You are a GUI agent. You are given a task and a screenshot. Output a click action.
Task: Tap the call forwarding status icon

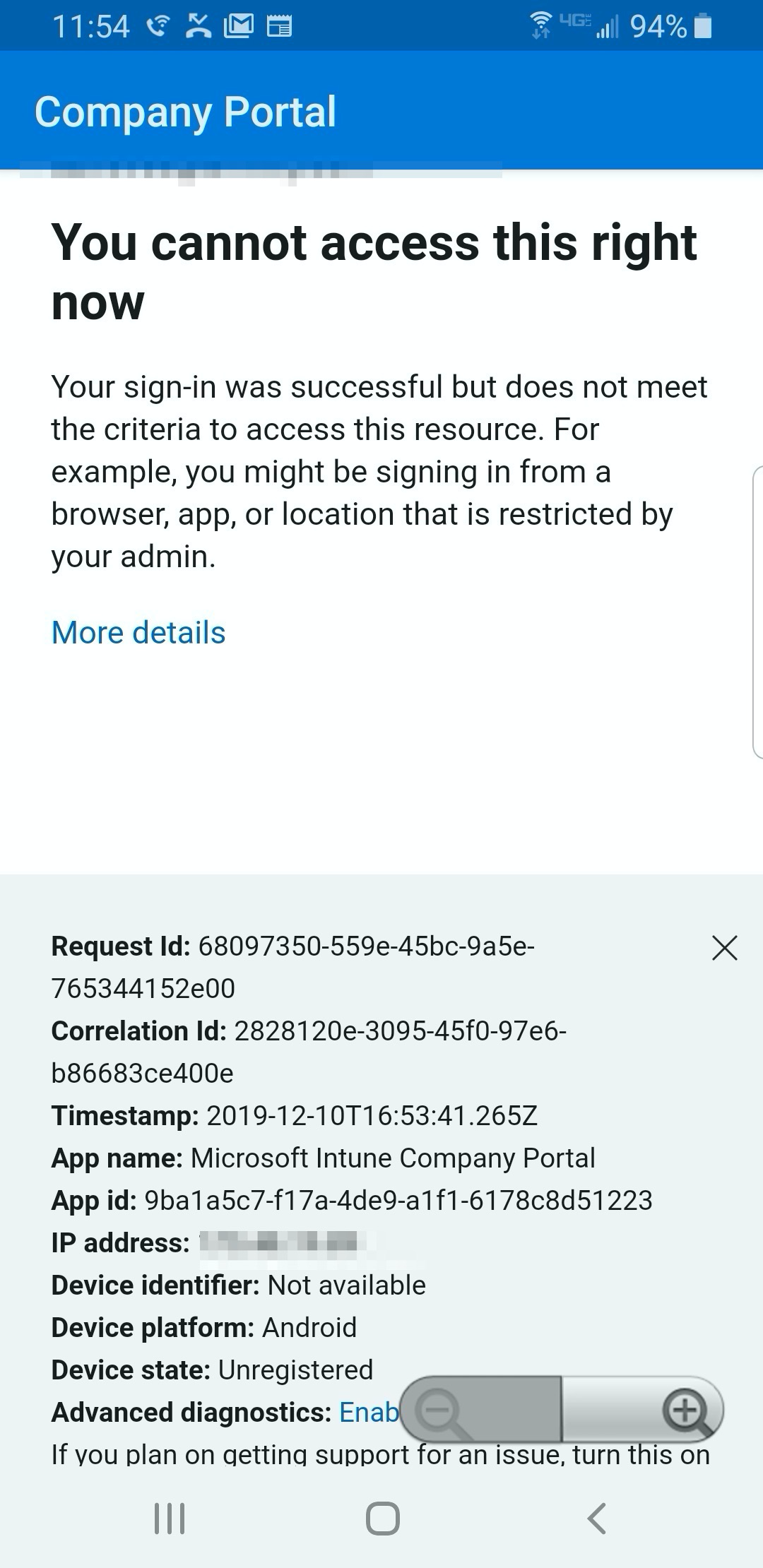click(x=158, y=25)
